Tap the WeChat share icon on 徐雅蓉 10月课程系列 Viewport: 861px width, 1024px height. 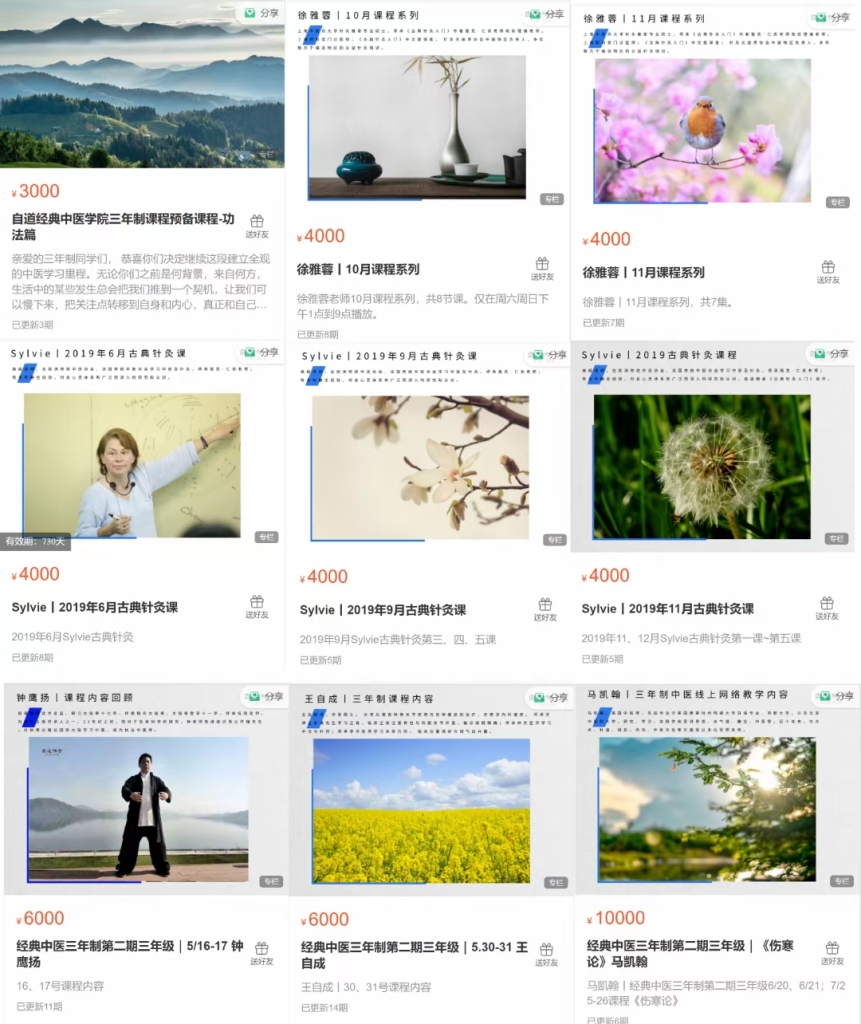(537, 15)
